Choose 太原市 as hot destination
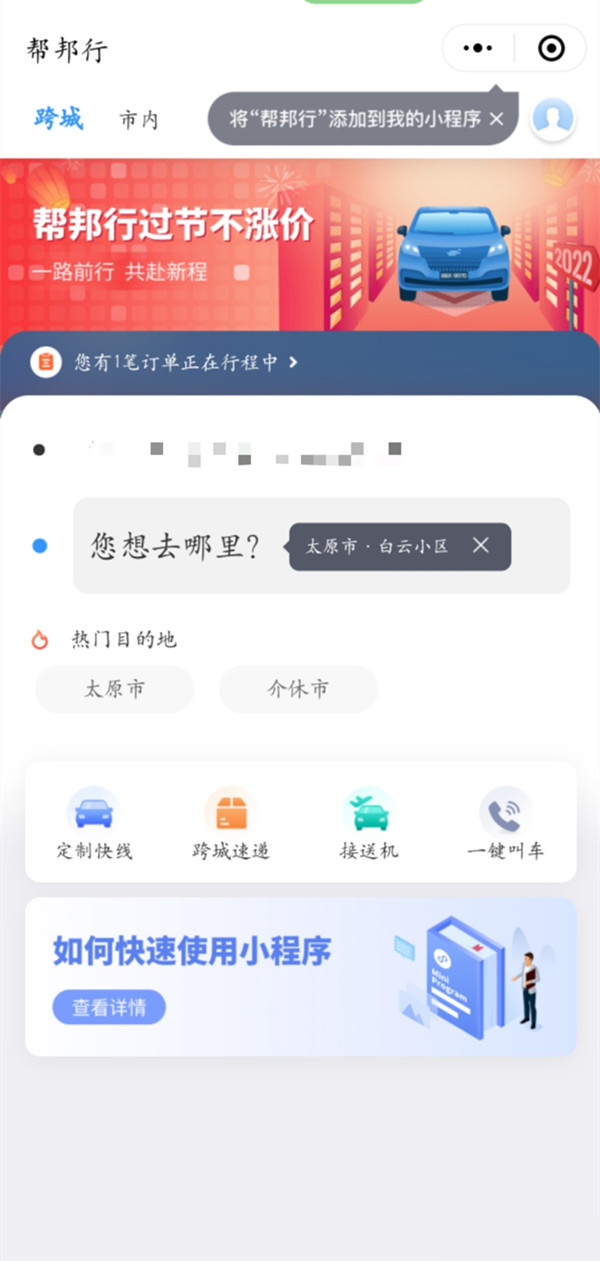 pos(114,689)
